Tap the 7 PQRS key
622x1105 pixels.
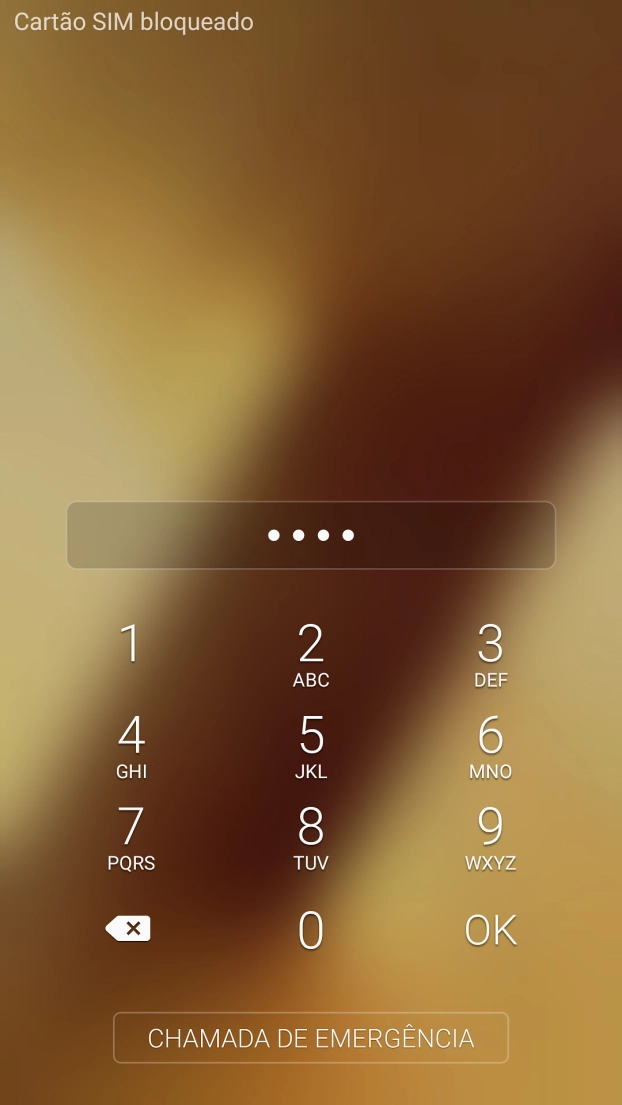tap(131, 839)
